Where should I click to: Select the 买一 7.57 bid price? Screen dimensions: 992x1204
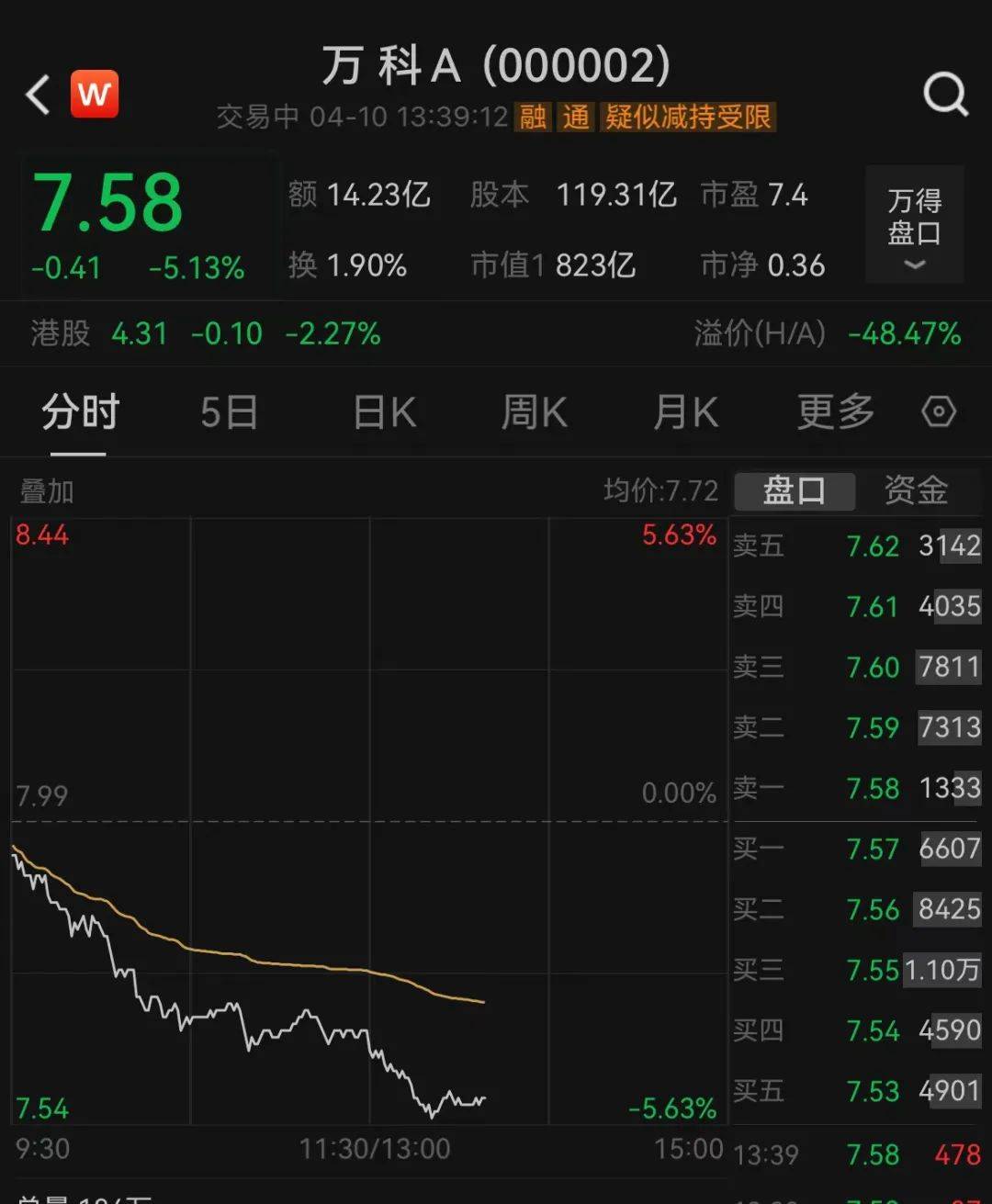tap(873, 849)
